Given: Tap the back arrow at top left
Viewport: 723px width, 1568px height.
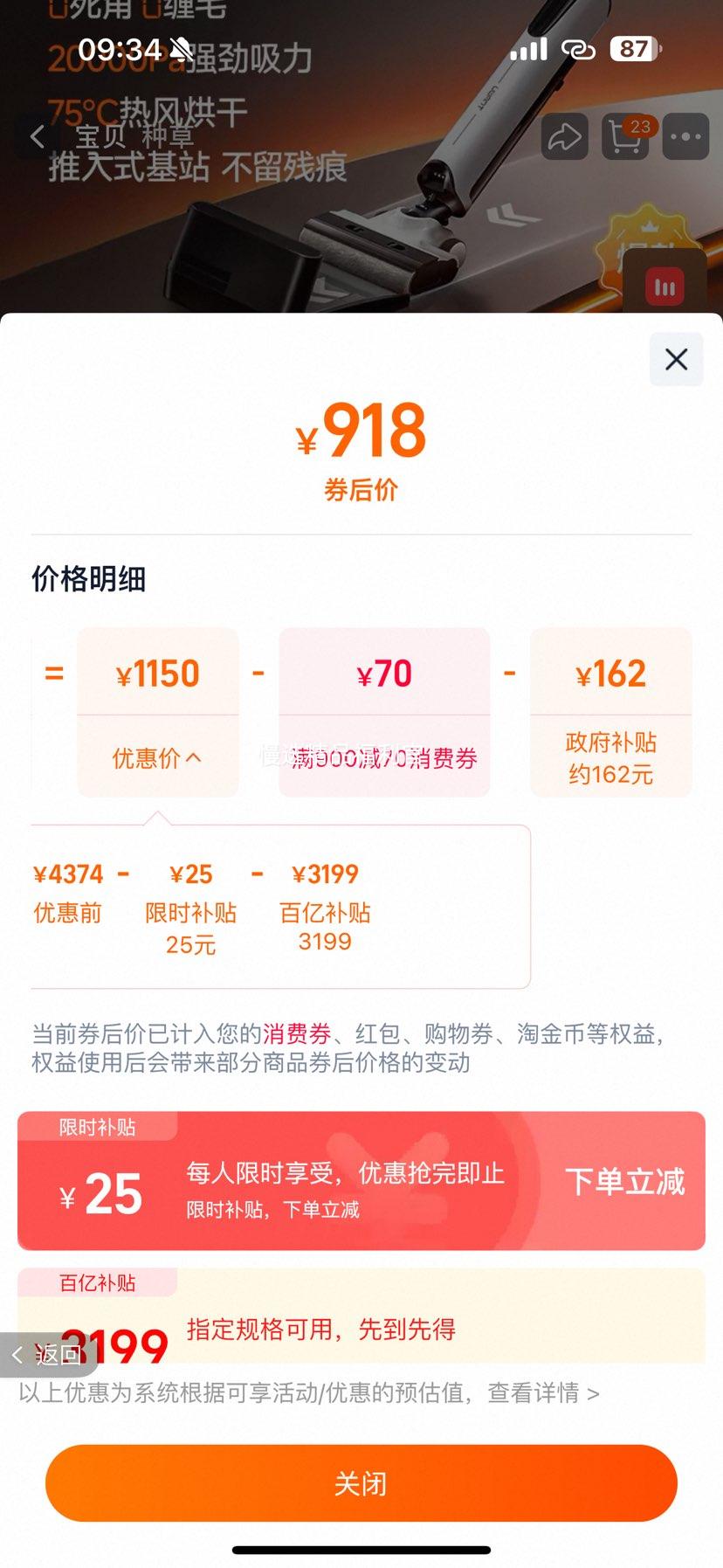Looking at the screenshot, I should (37, 137).
